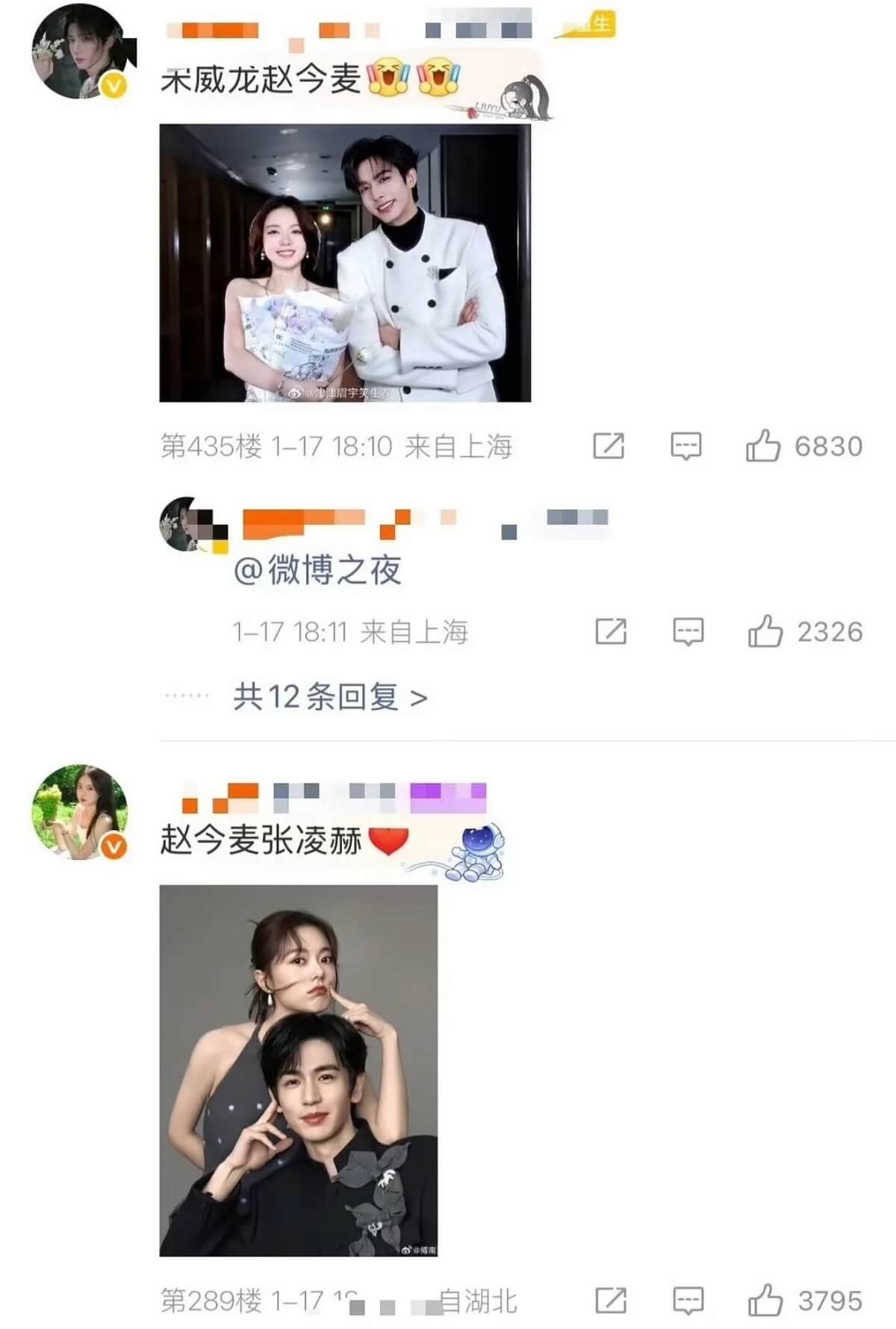Like the floor 435 comment

[x=763, y=446]
